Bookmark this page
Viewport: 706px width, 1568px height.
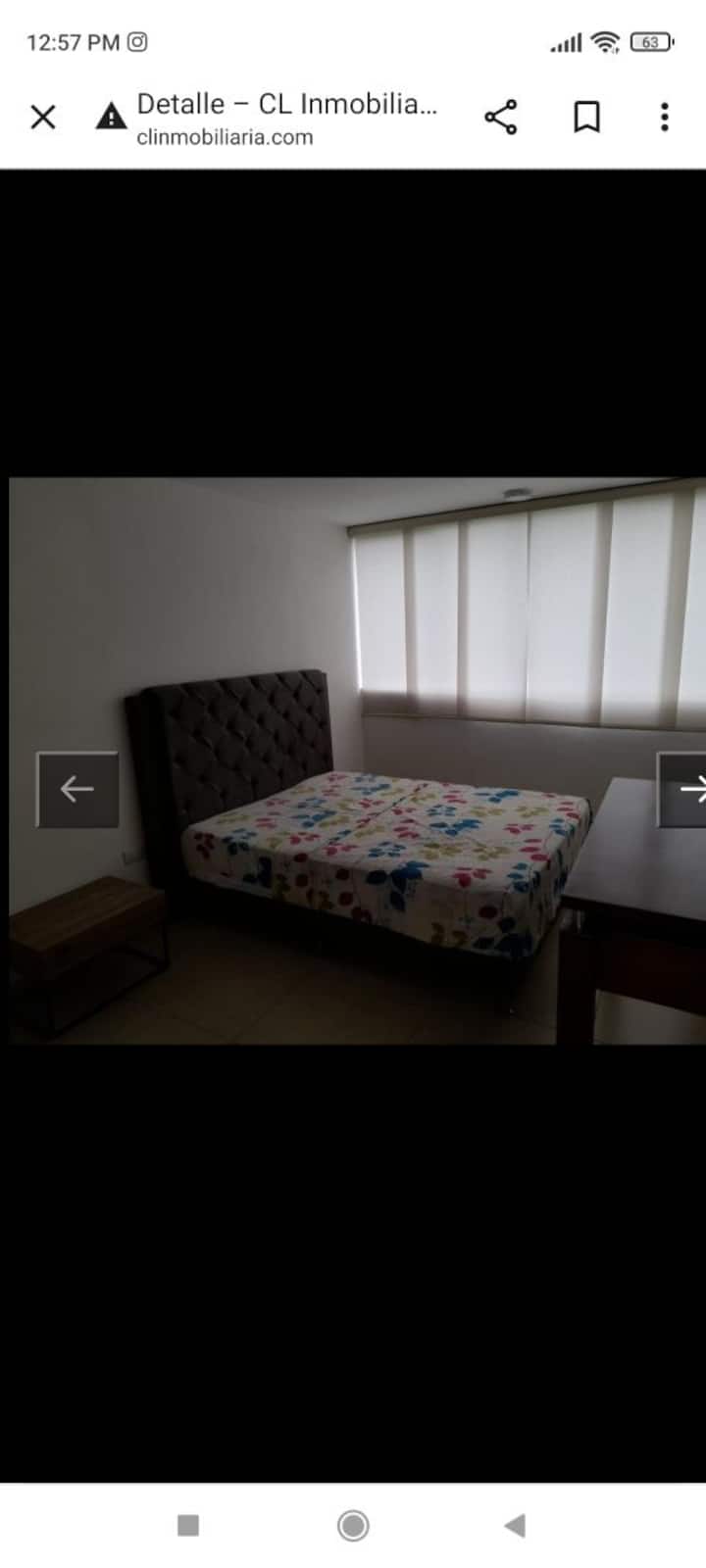pyautogui.click(x=586, y=118)
